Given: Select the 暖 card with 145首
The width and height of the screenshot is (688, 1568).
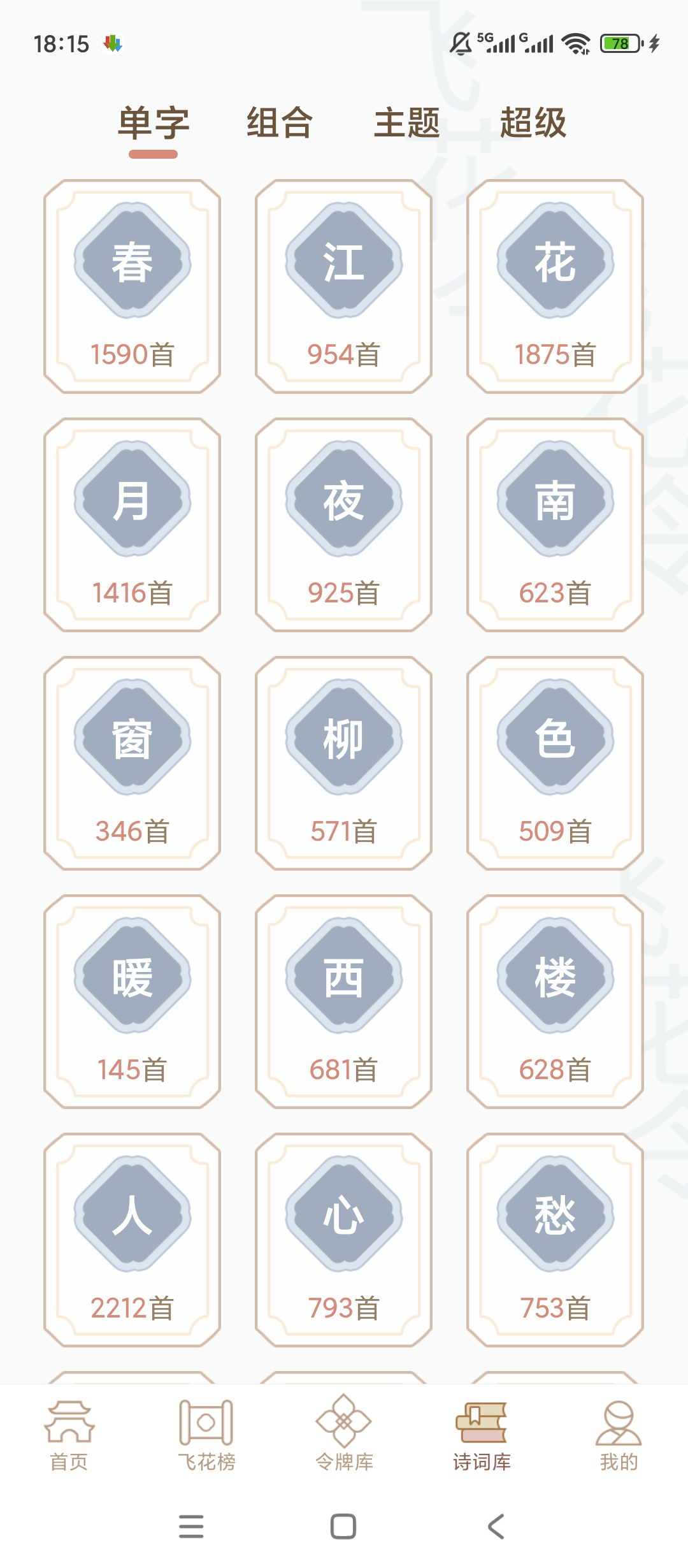Looking at the screenshot, I should (x=132, y=1001).
